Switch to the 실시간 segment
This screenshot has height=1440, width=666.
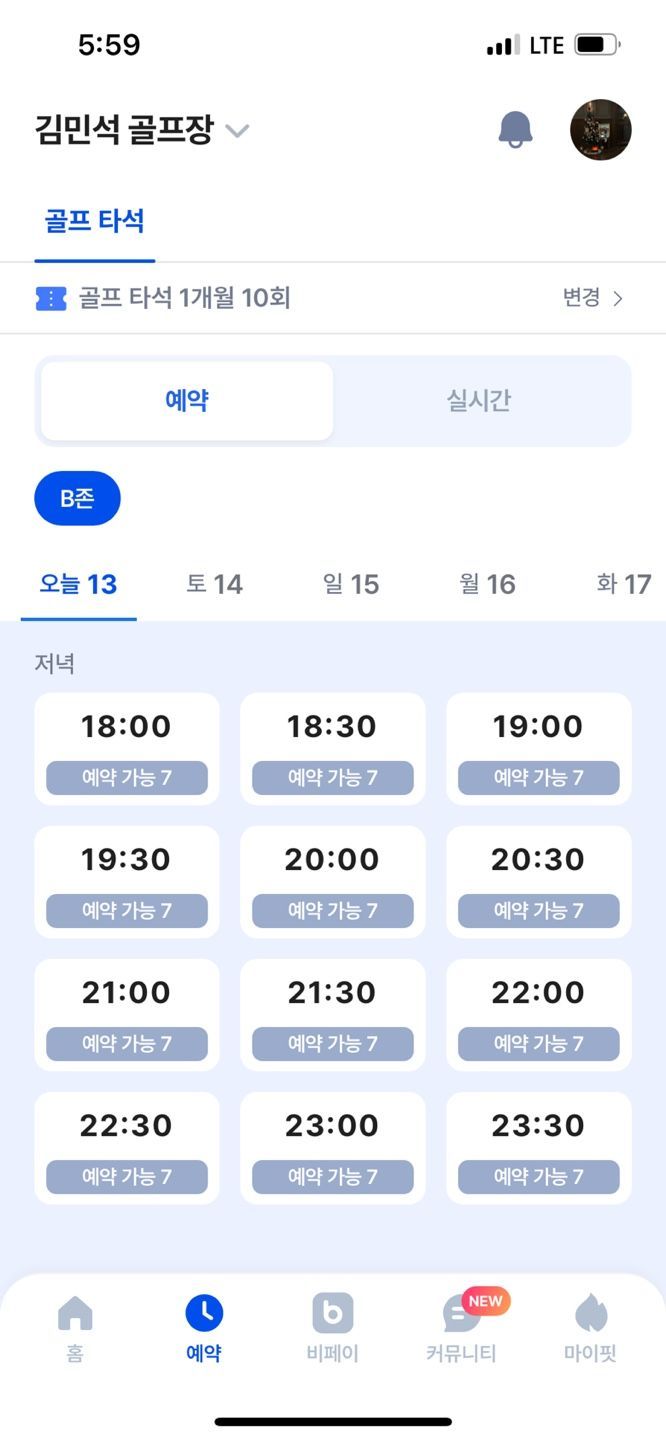[478, 401]
